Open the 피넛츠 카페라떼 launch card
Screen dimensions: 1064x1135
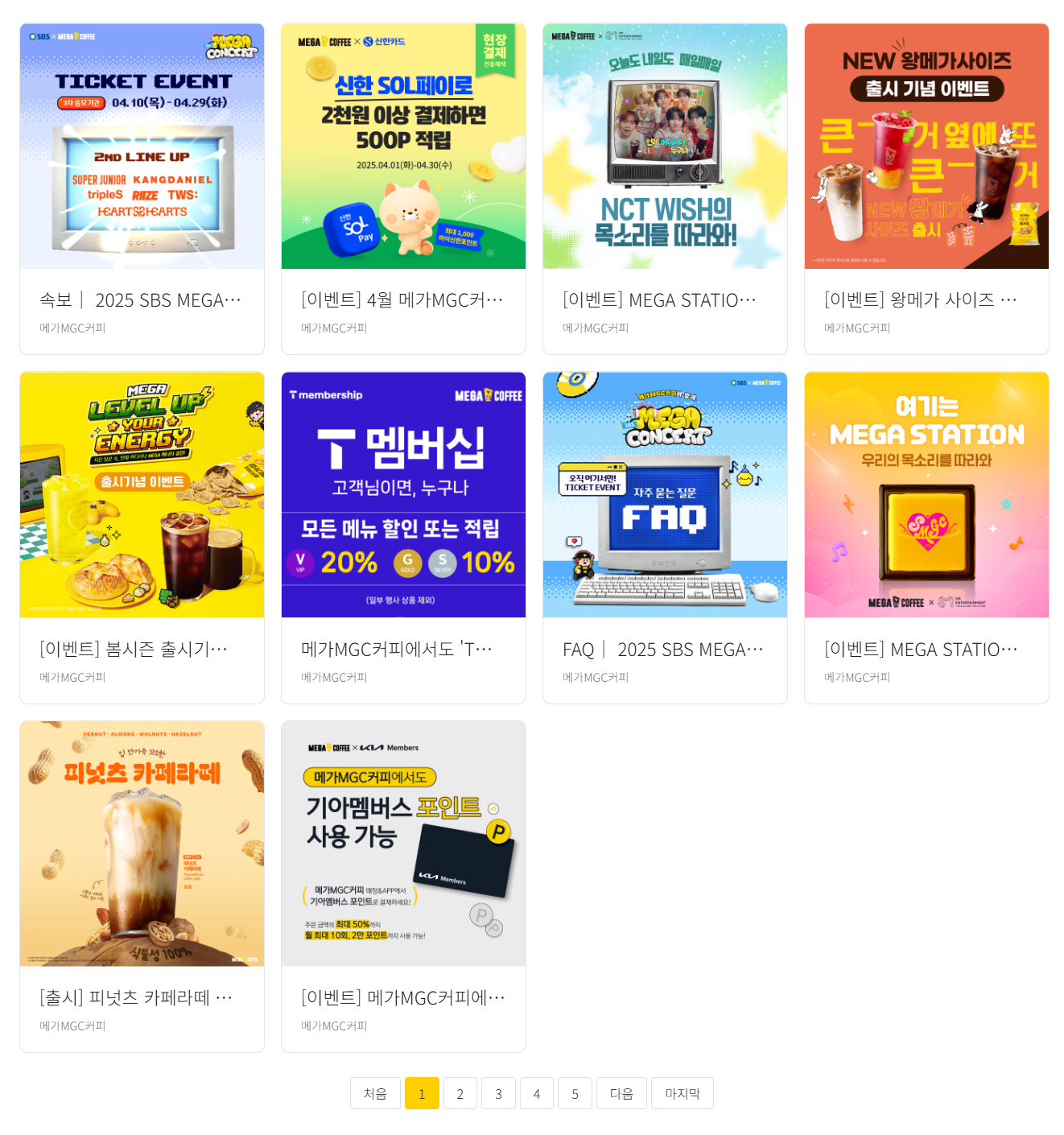[x=142, y=885]
